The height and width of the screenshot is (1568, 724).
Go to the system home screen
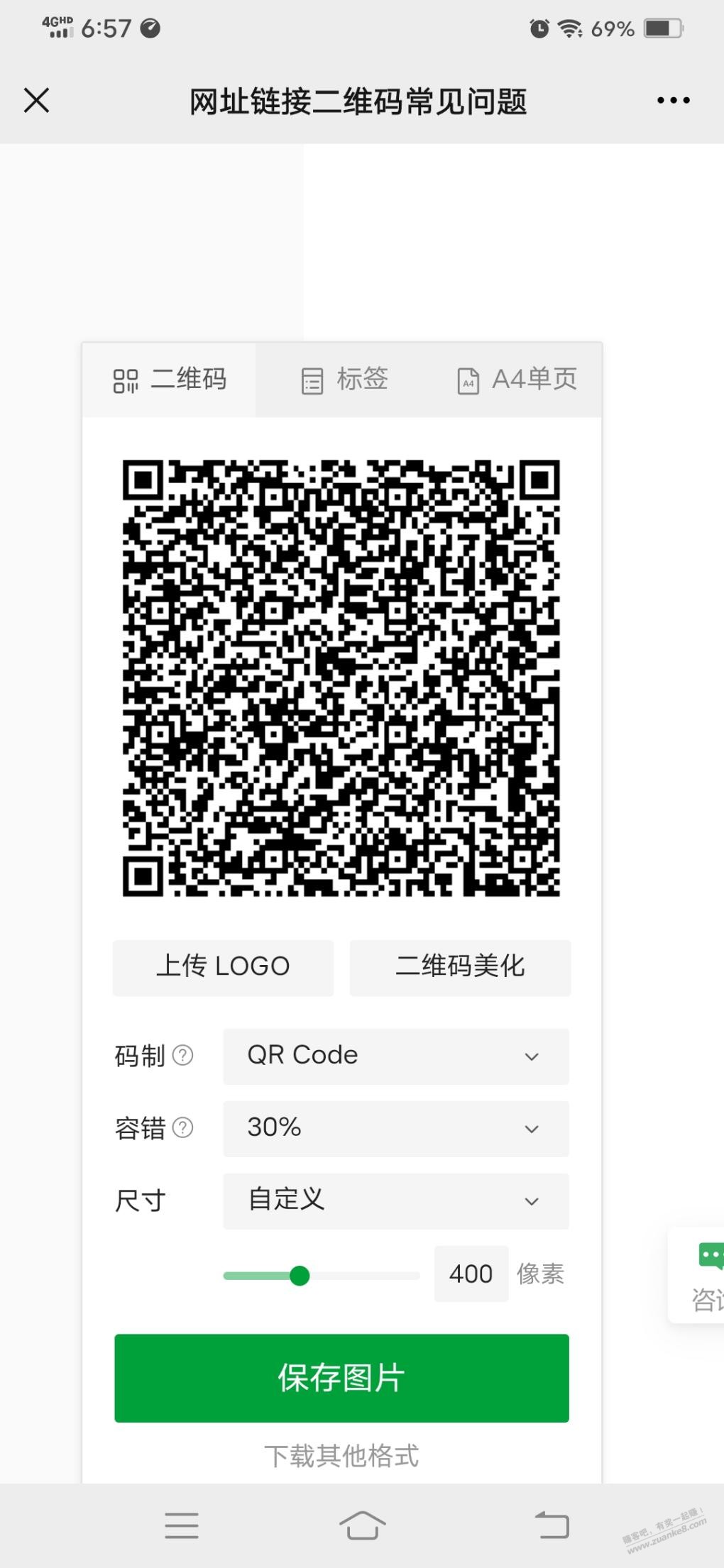[362, 1525]
